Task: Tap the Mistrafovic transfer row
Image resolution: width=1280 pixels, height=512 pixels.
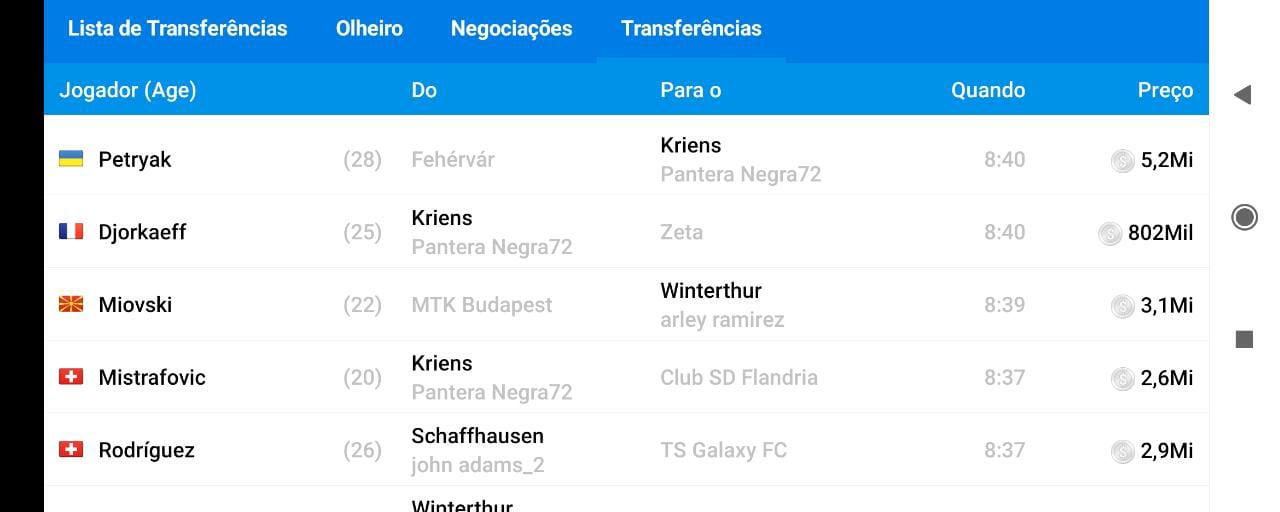Action: (x=152, y=378)
